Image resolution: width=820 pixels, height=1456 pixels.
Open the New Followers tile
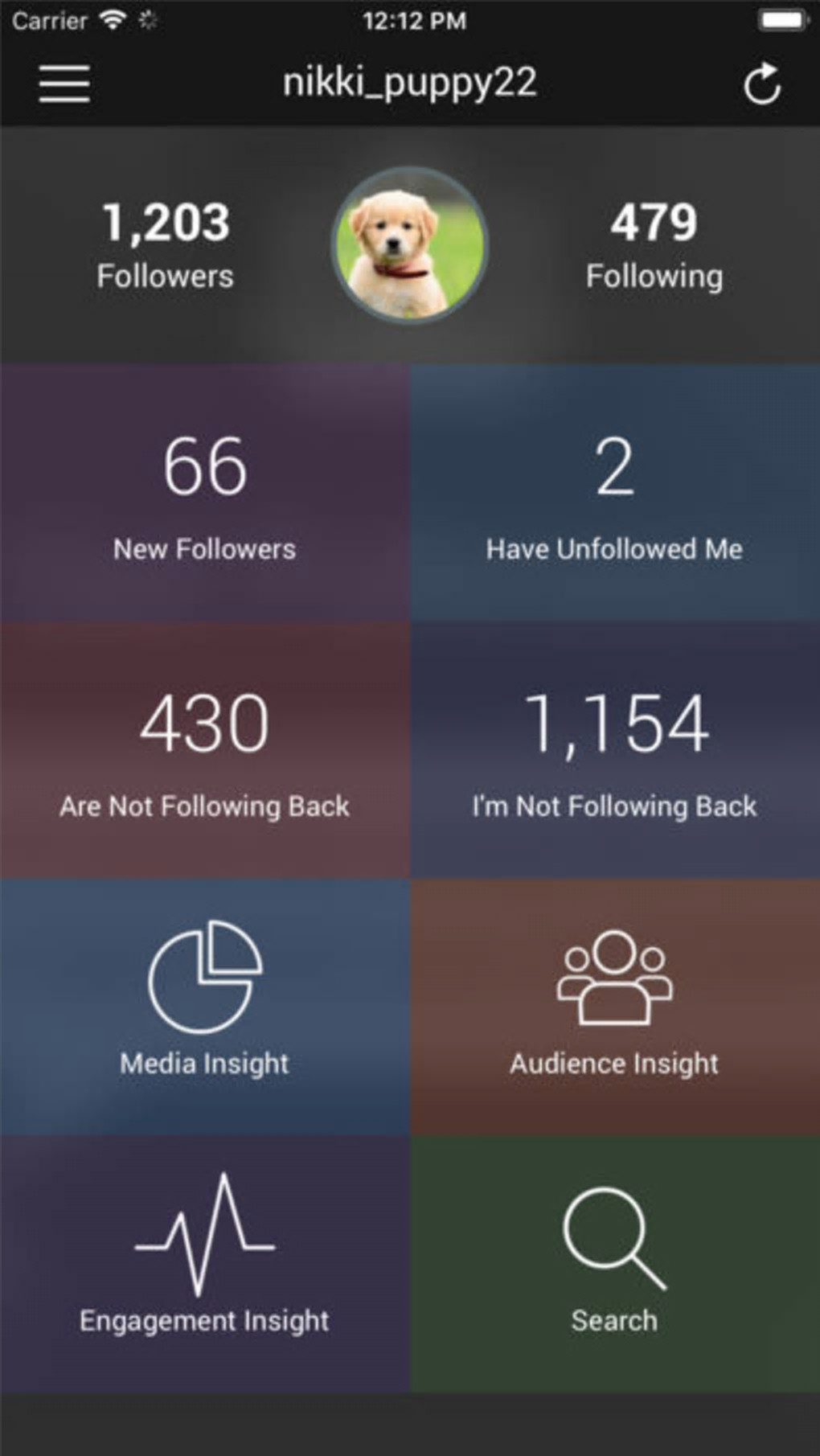[x=205, y=493]
